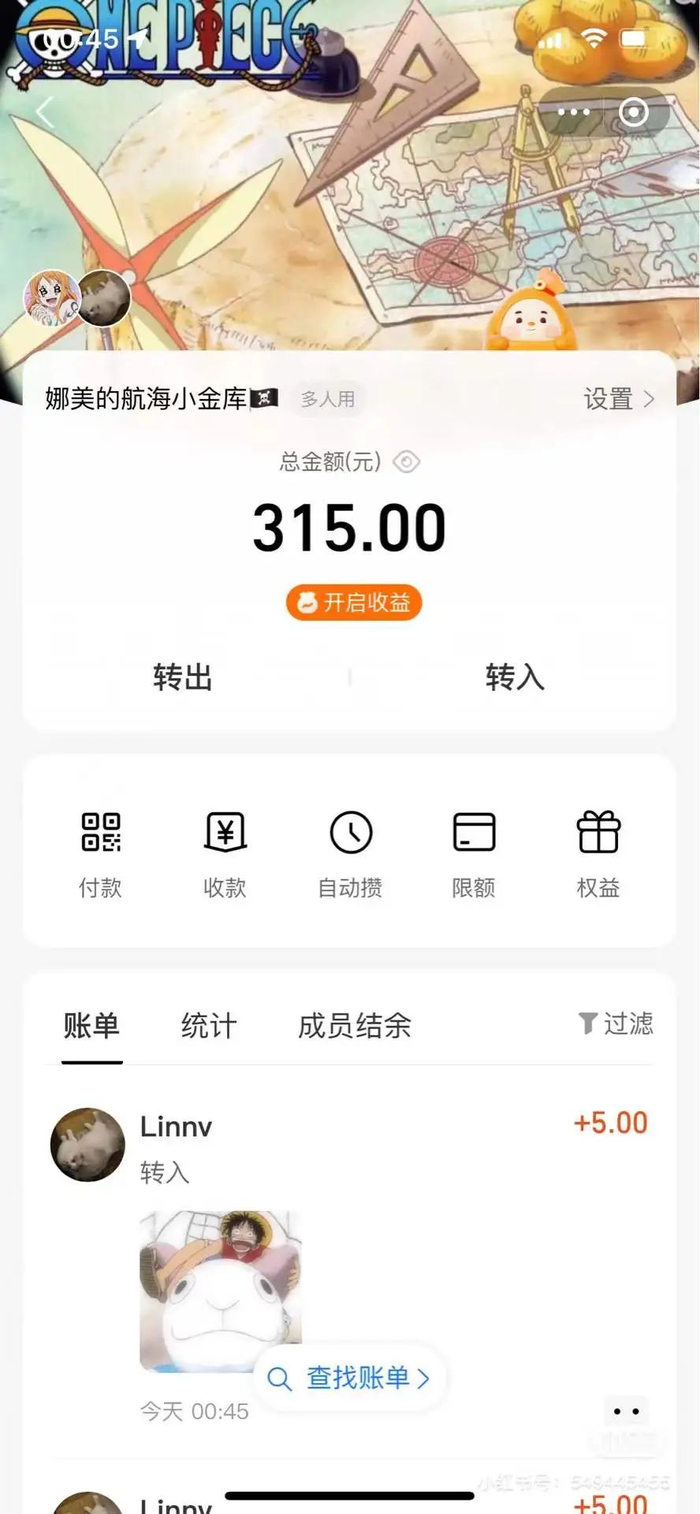This screenshot has width=700, height=1514.
Task: Tap 查找账单 to search bills
Action: (x=350, y=1378)
